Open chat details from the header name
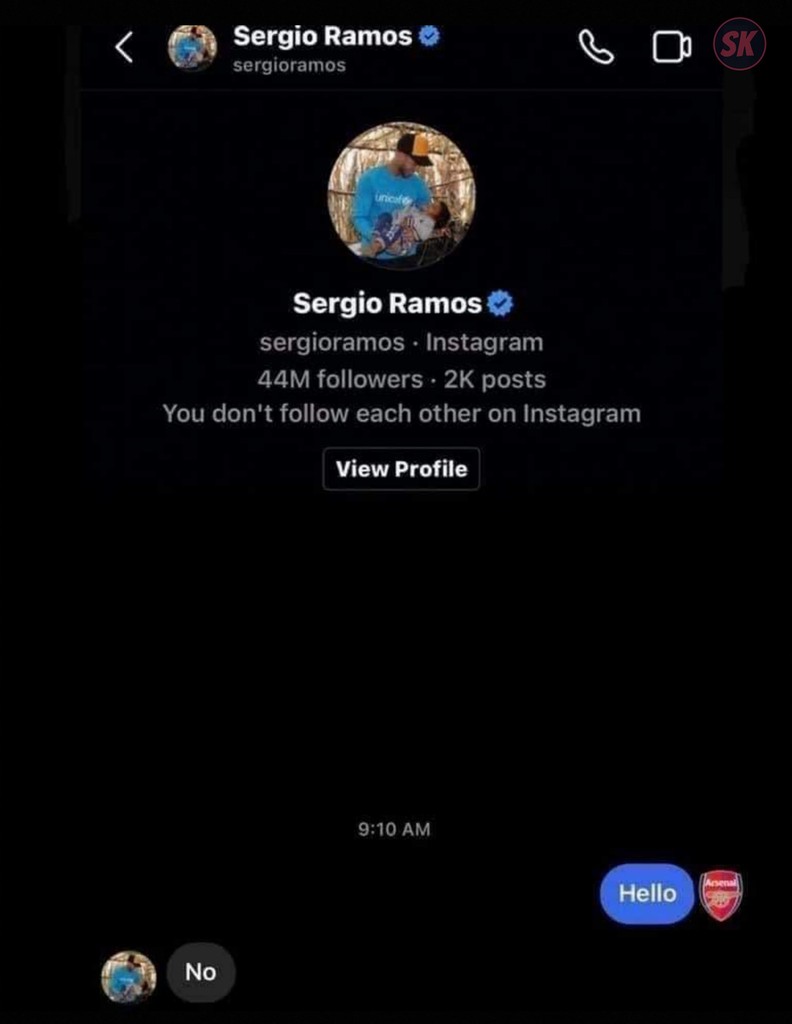This screenshot has height=1024, width=792. [322, 37]
